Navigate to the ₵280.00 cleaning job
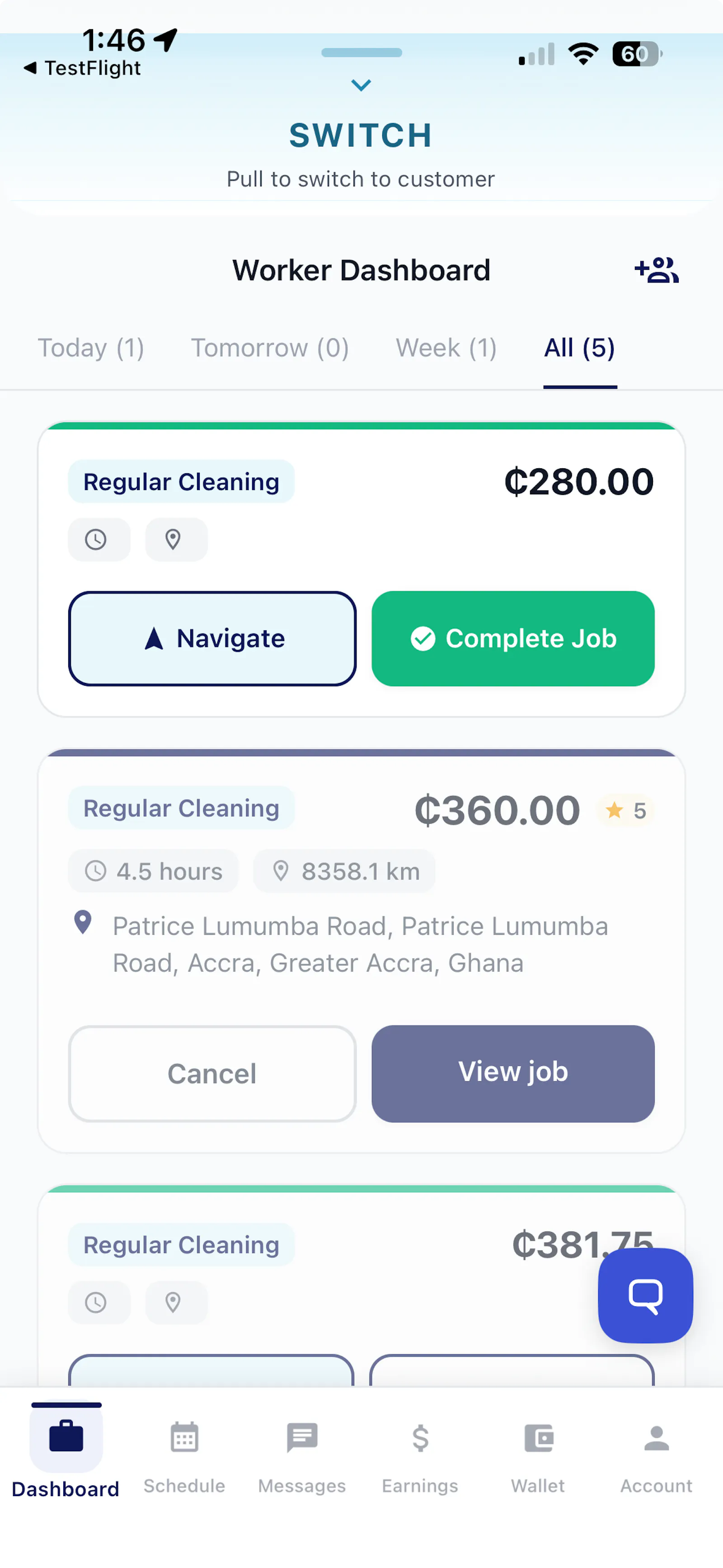The height and width of the screenshot is (1568, 723). pos(212,639)
